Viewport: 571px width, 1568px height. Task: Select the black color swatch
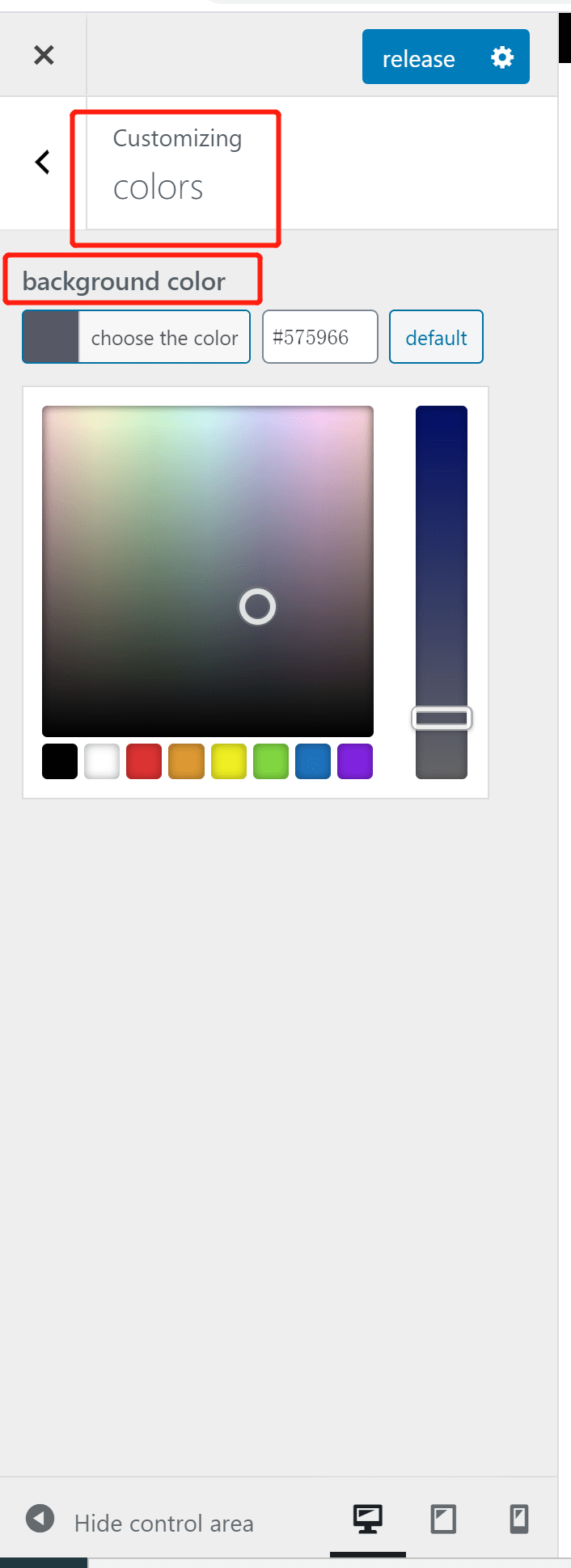(60, 761)
